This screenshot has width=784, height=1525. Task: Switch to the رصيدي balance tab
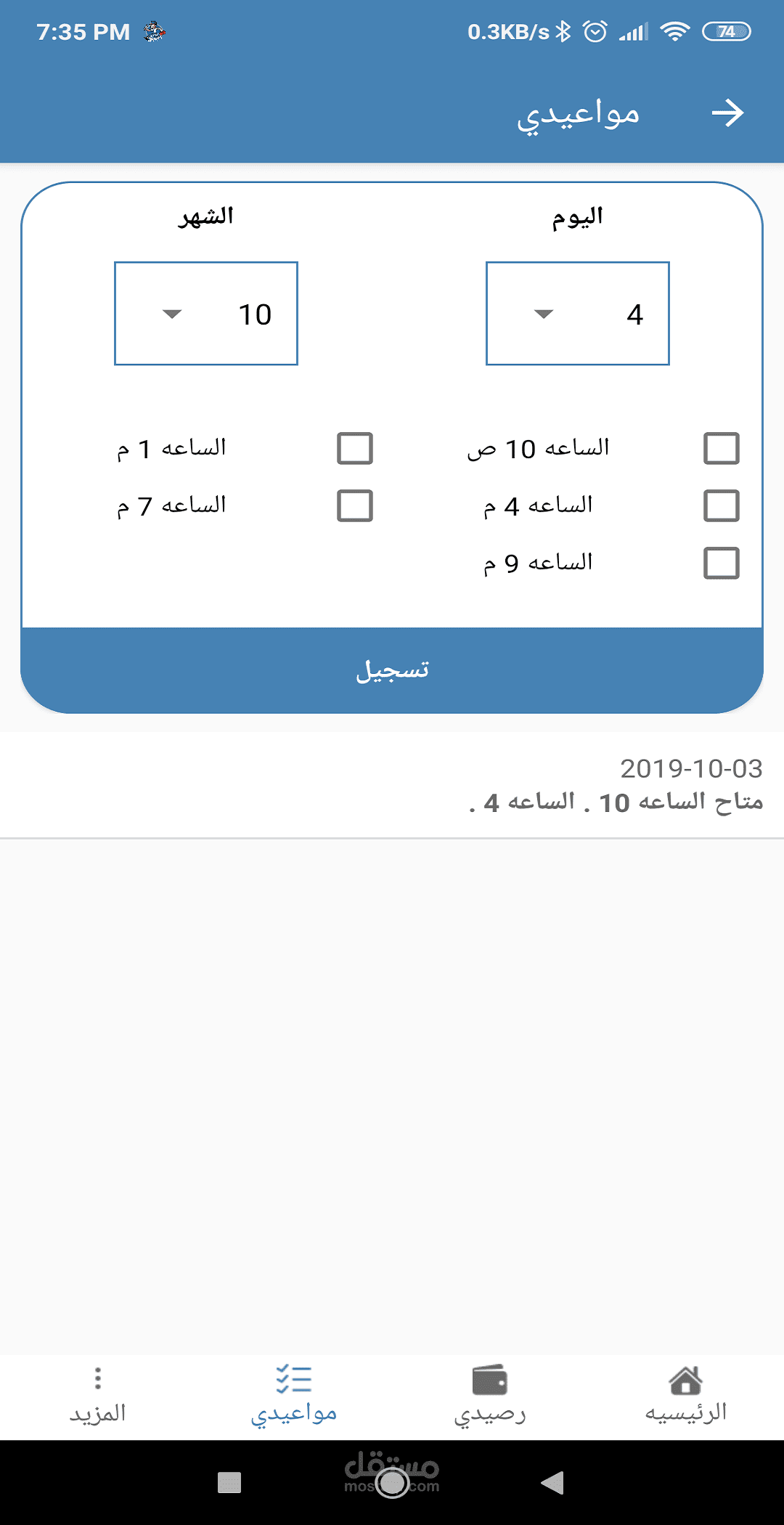coord(490,1396)
